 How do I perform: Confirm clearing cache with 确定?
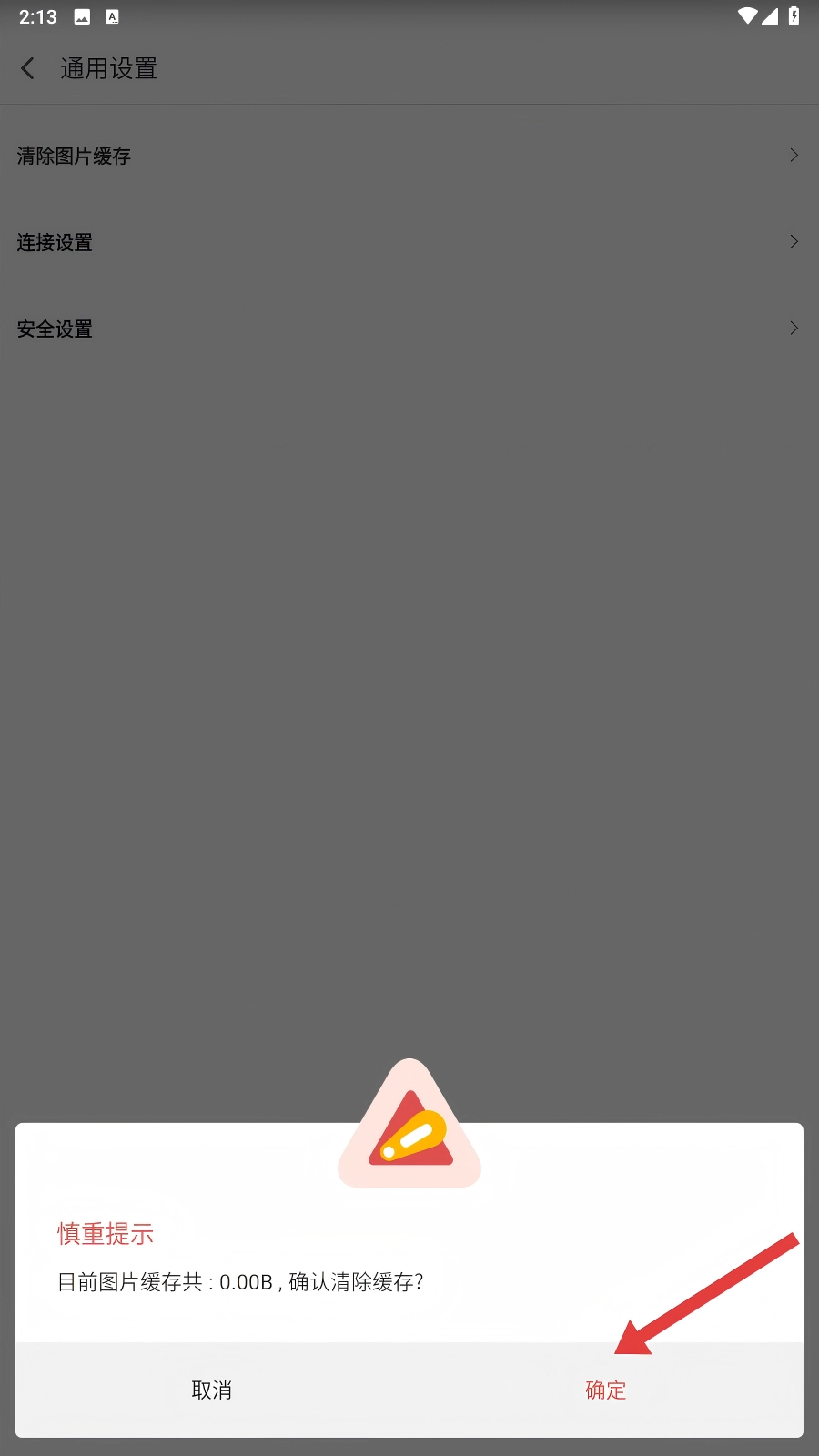[x=605, y=1390]
